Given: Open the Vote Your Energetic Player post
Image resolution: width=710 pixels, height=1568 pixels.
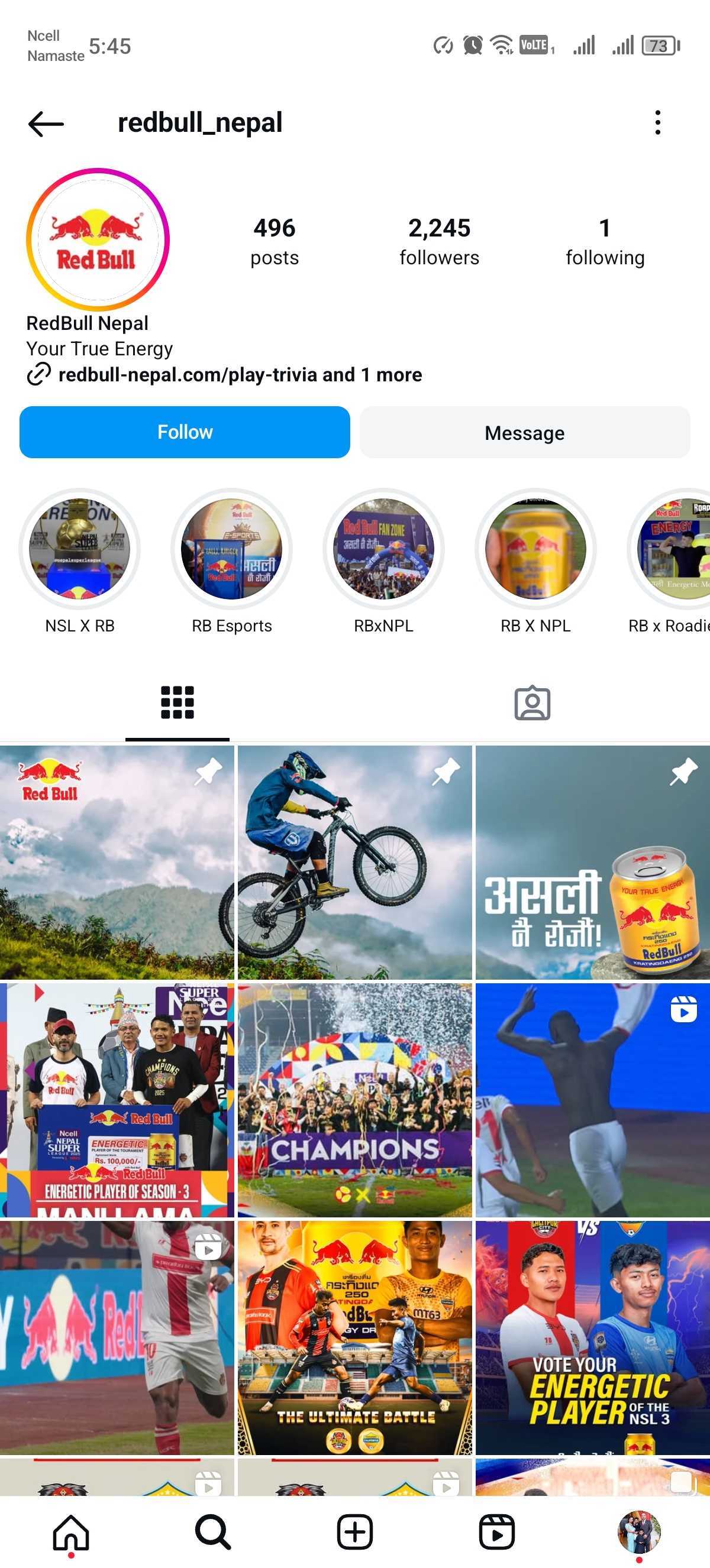Looking at the screenshot, I should 592,1337.
